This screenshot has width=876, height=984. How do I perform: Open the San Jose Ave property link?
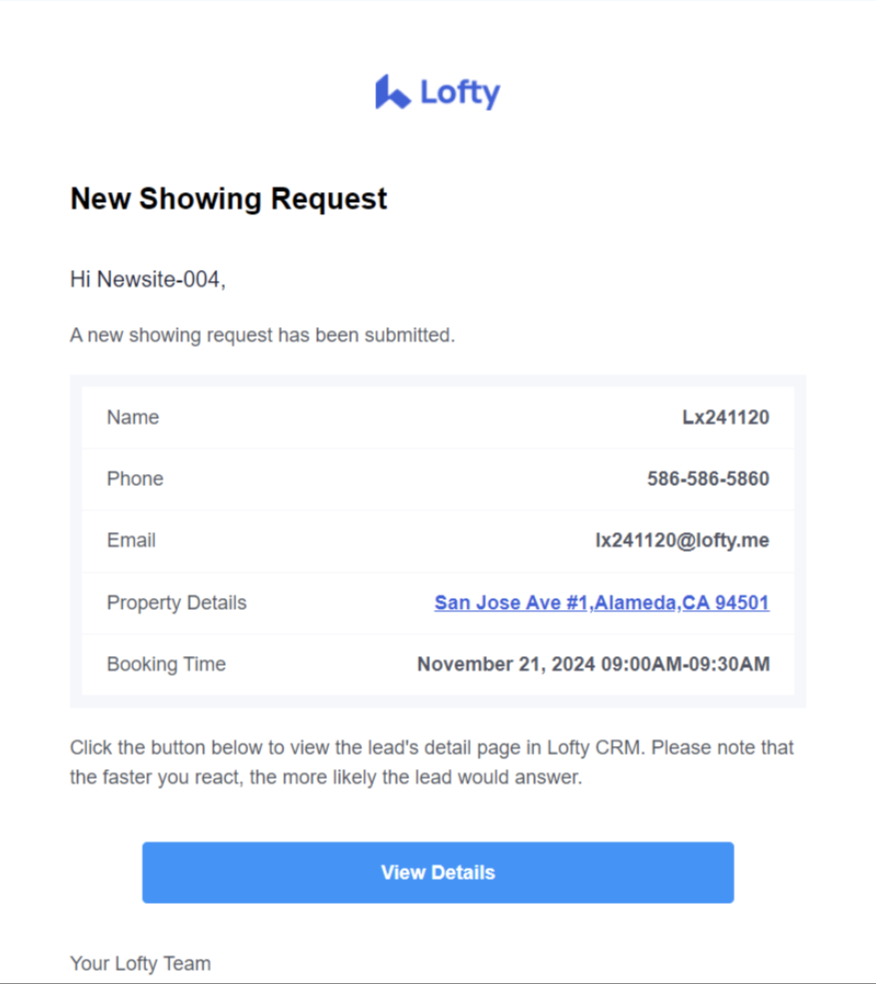tap(601, 603)
